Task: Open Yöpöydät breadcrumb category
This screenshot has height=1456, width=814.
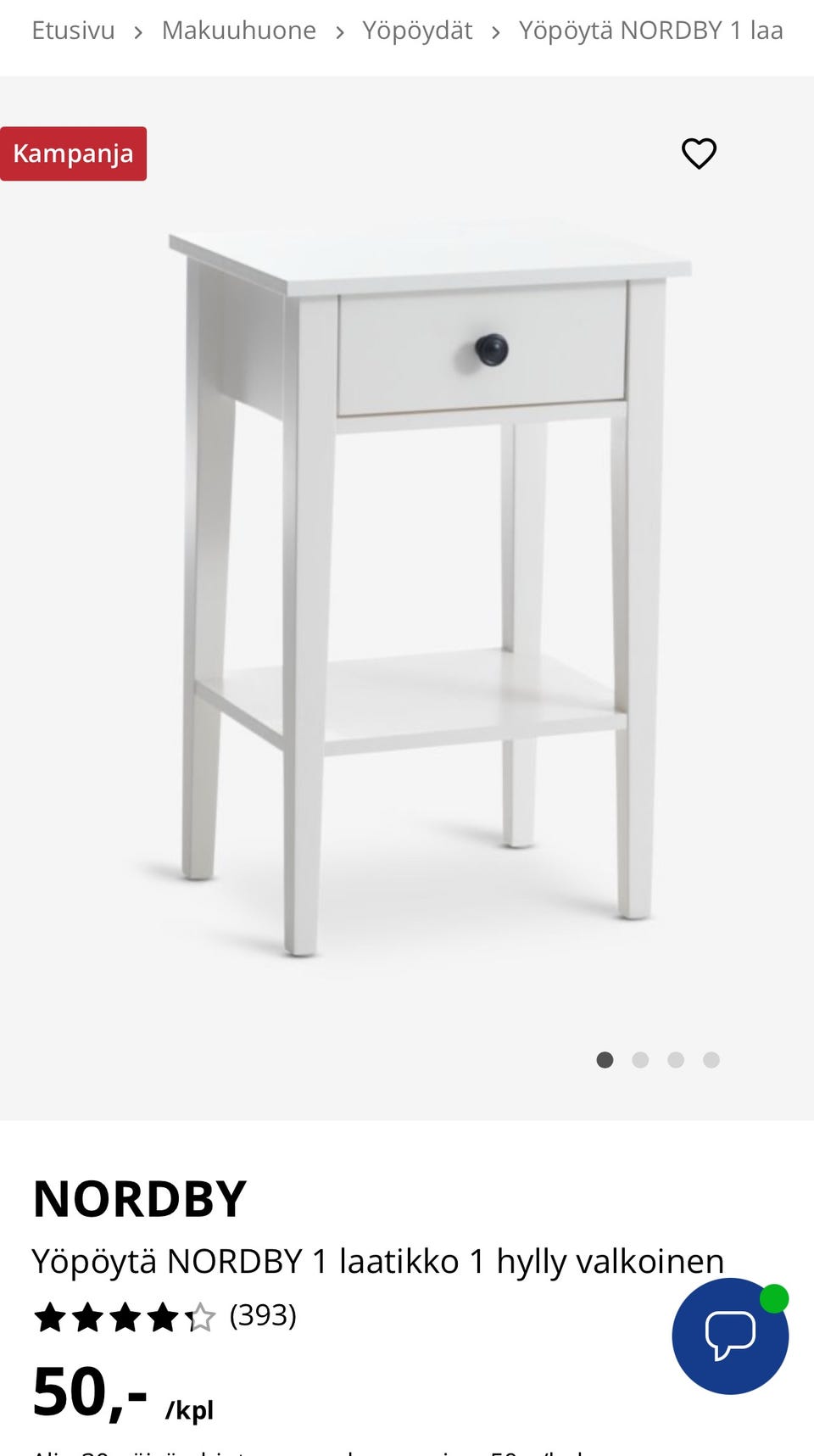Action: coord(417,31)
